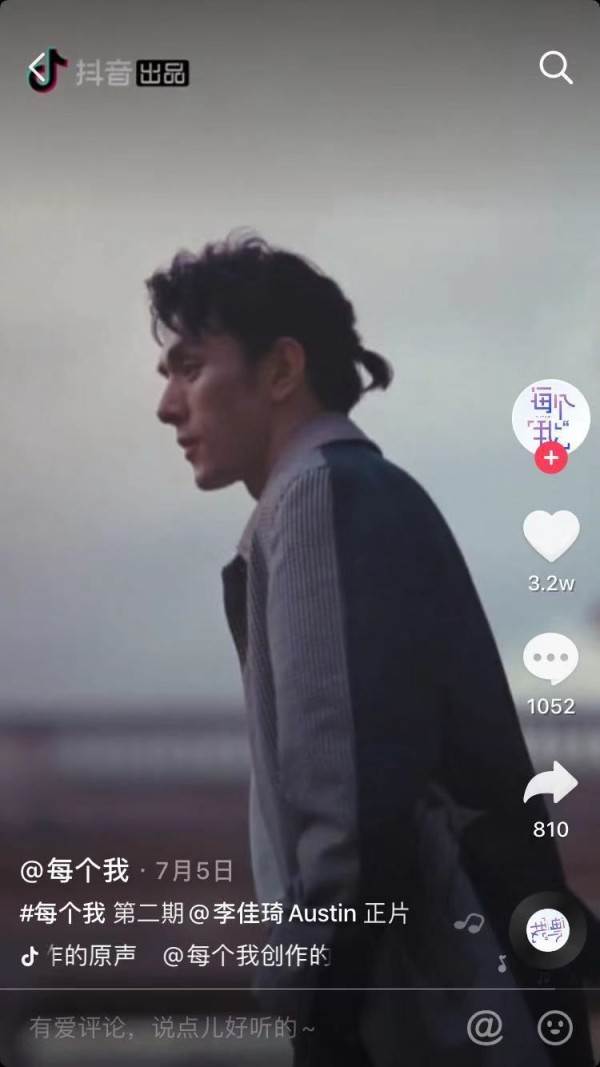The height and width of the screenshot is (1067, 600).
Task: Open the emoji picker smiley
Action: pyautogui.click(x=555, y=1027)
